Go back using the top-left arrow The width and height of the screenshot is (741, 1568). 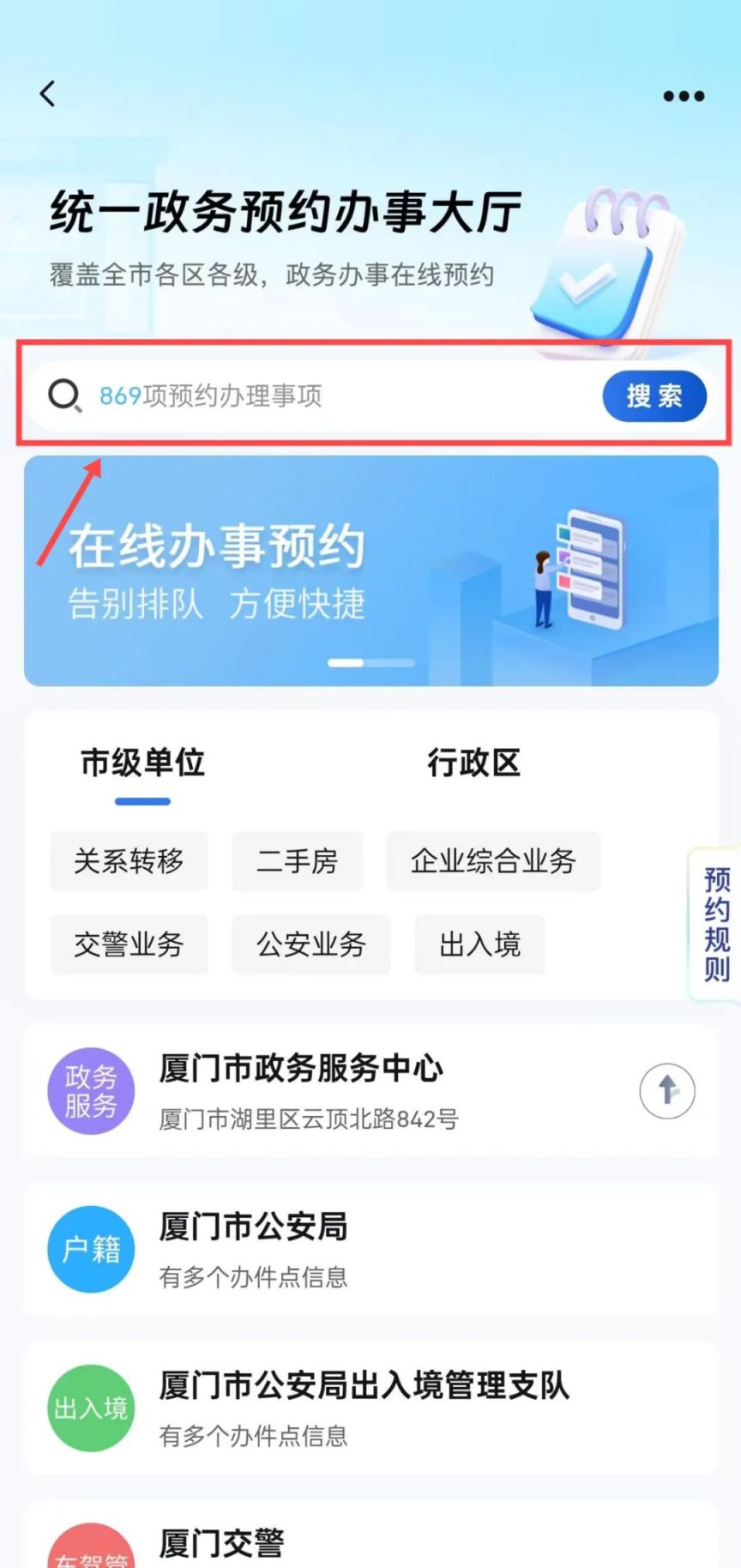pyautogui.click(x=48, y=93)
